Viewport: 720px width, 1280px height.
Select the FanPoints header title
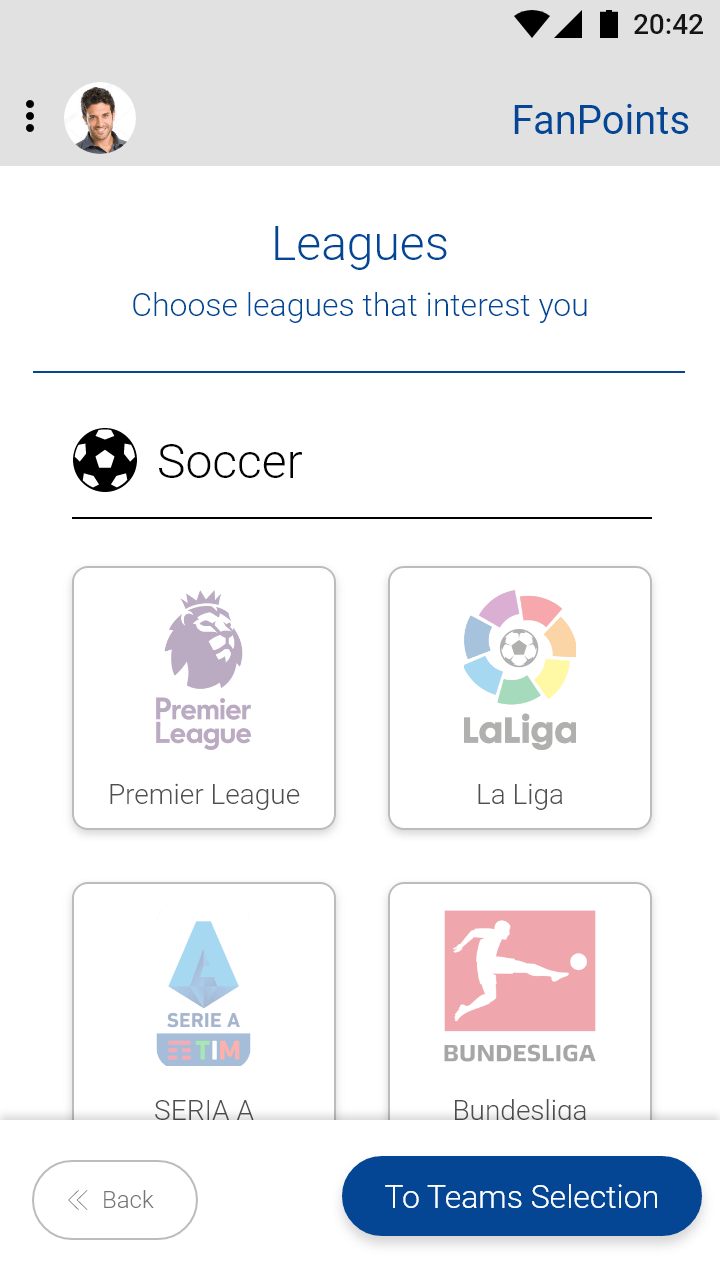coord(600,119)
